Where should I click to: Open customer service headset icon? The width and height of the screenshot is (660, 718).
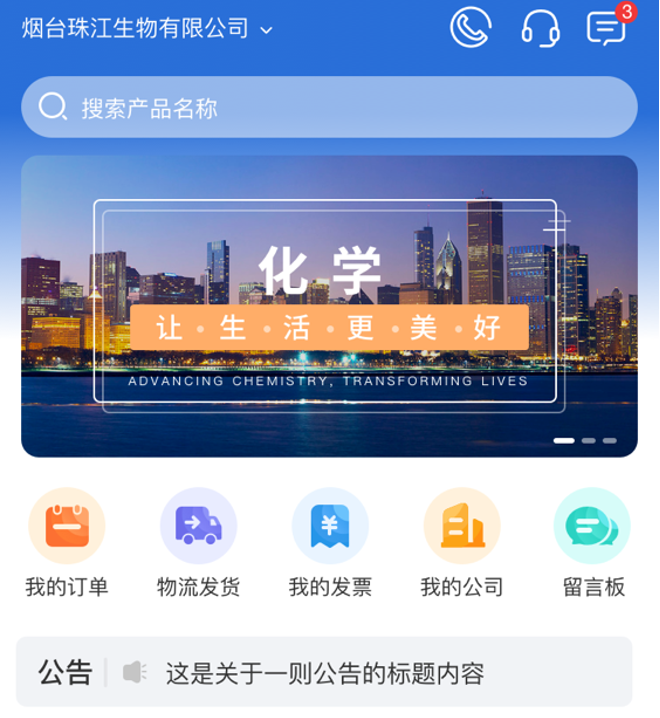click(x=540, y=28)
